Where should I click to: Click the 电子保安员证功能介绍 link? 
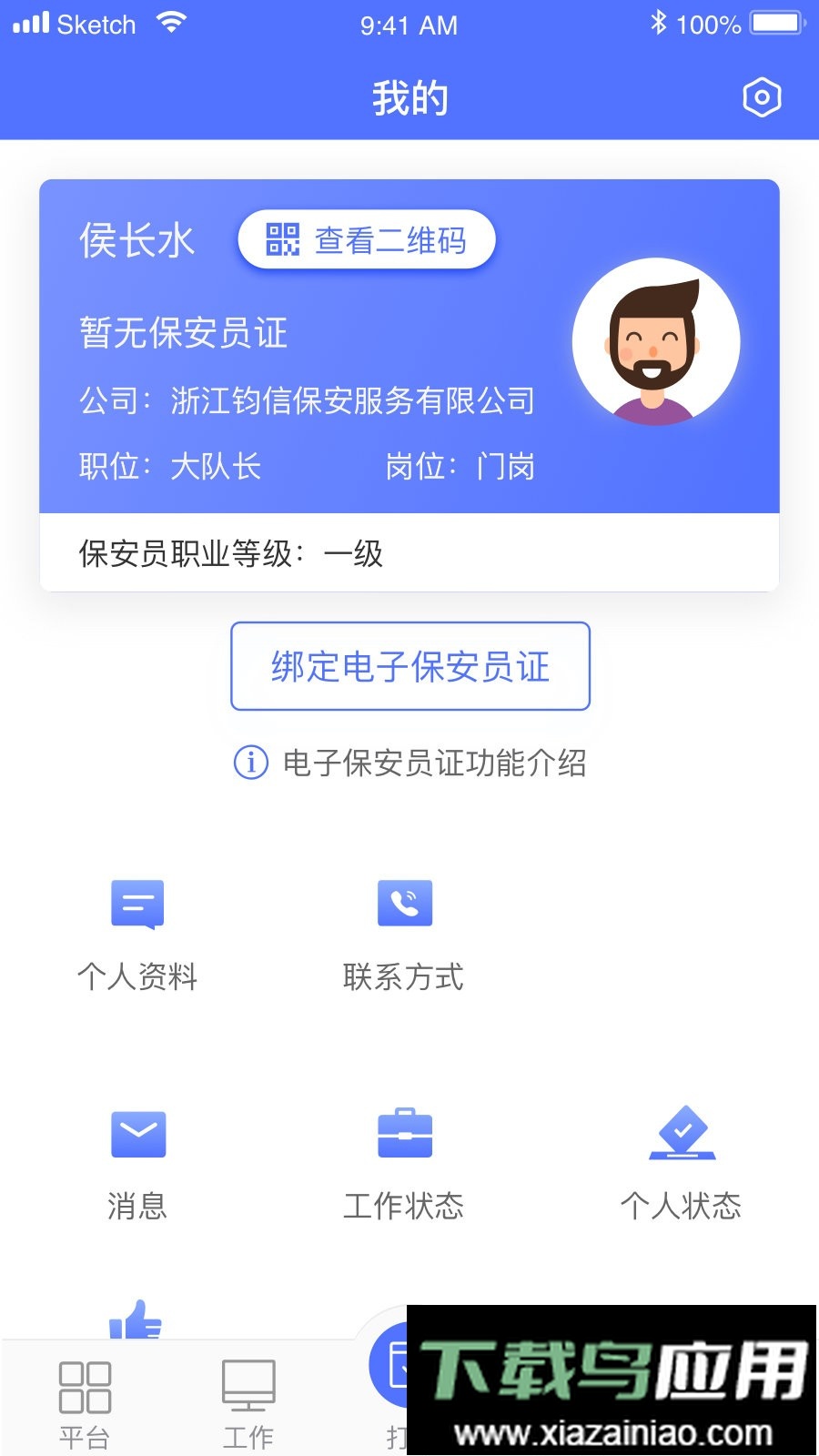coord(435,764)
